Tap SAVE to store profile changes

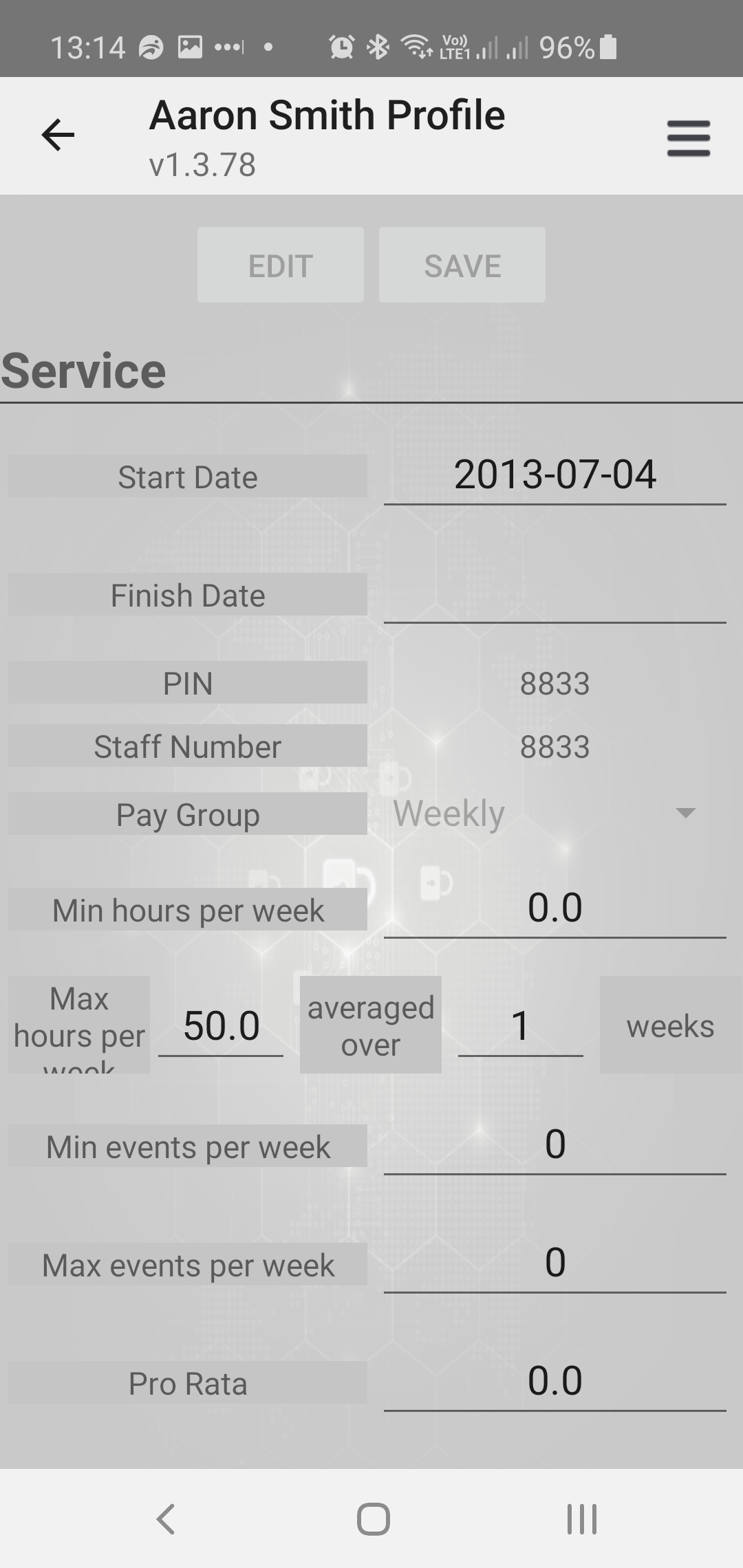tap(462, 264)
